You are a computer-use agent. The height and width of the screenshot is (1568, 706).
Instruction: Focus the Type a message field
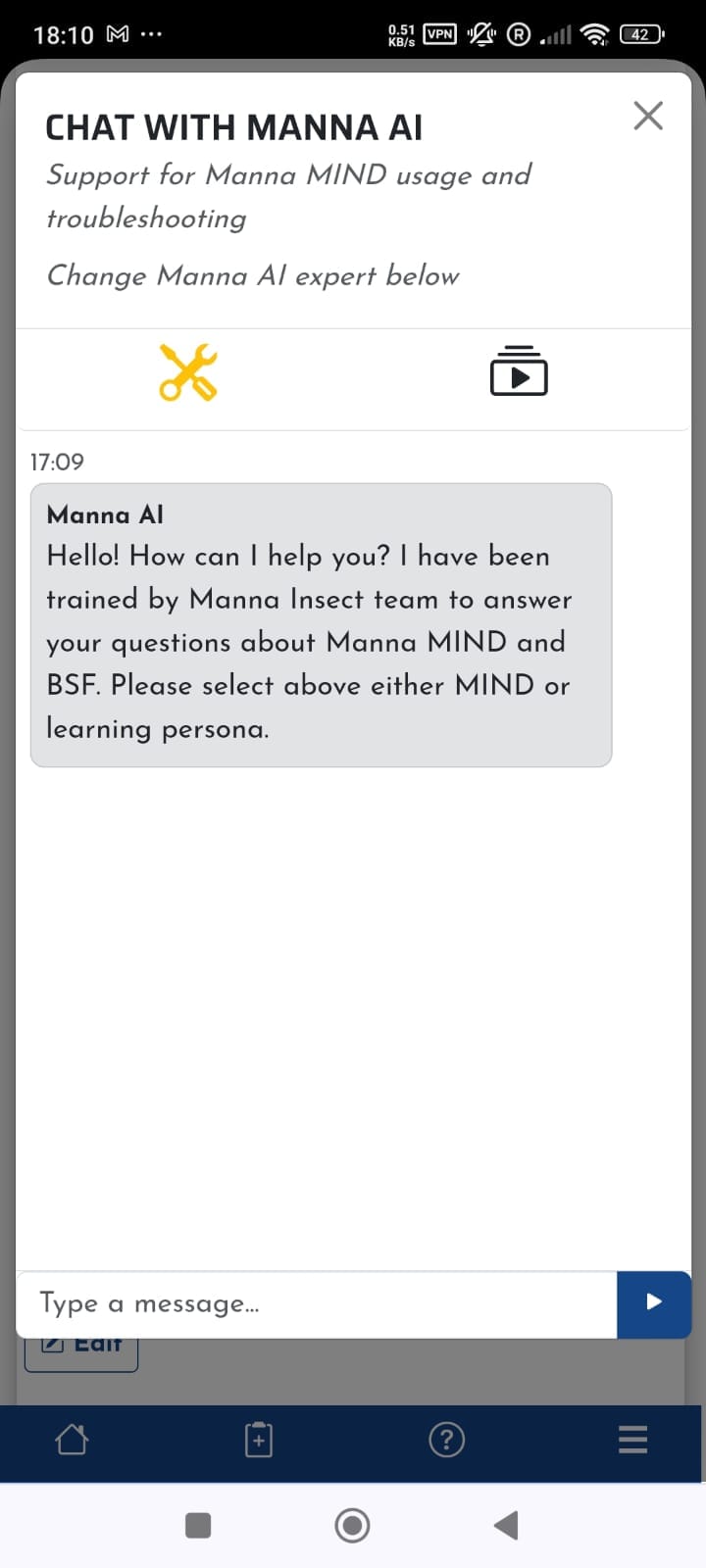(x=316, y=1304)
